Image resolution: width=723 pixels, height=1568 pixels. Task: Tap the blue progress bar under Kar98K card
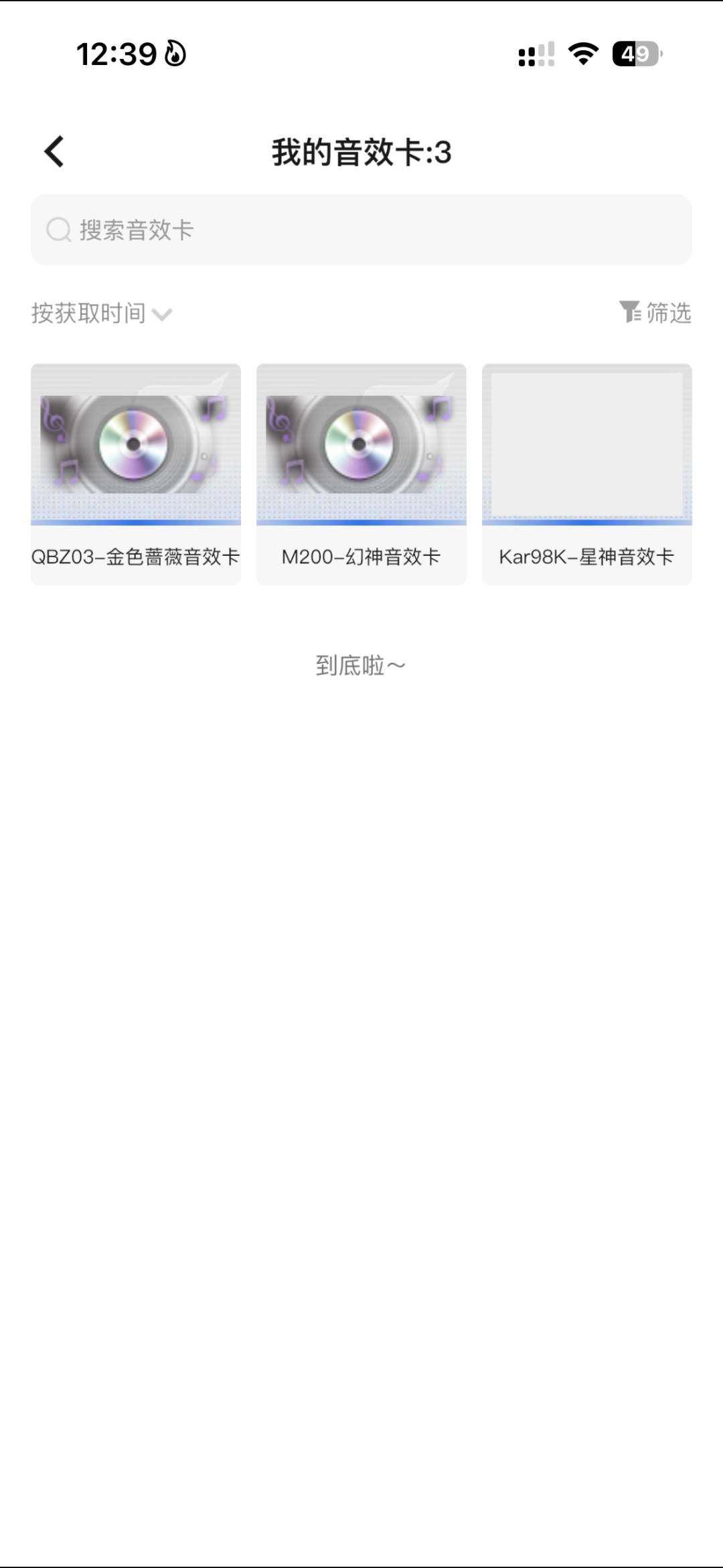pos(586,522)
